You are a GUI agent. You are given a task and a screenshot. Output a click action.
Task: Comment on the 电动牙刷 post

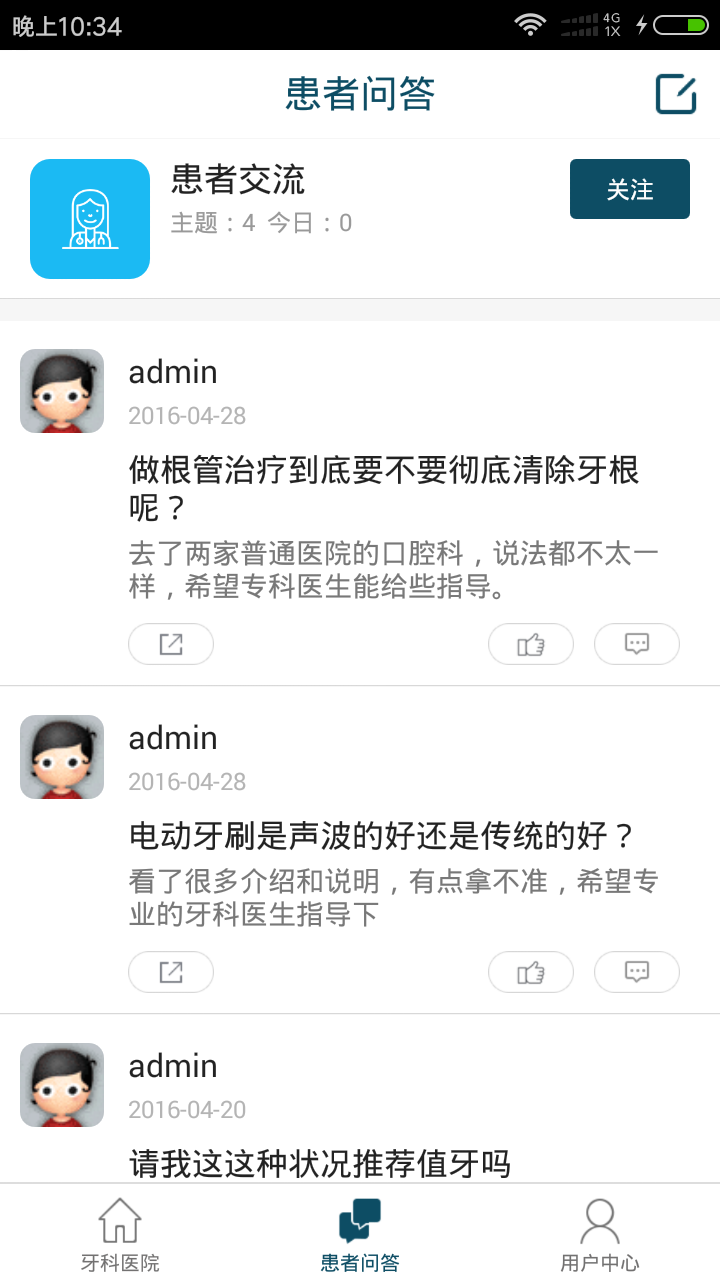click(x=637, y=972)
